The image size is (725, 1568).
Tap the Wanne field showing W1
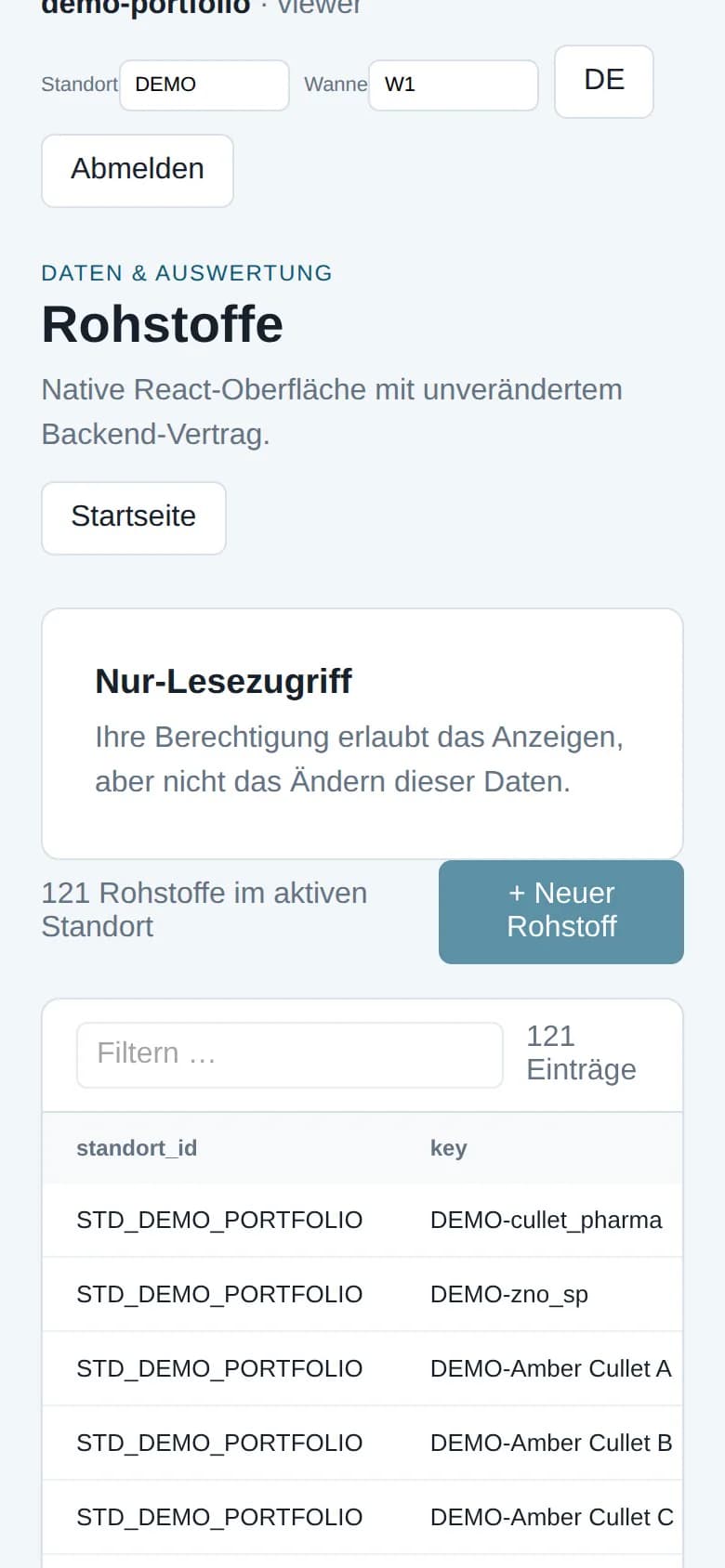pyautogui.click(x=454, y=85)
